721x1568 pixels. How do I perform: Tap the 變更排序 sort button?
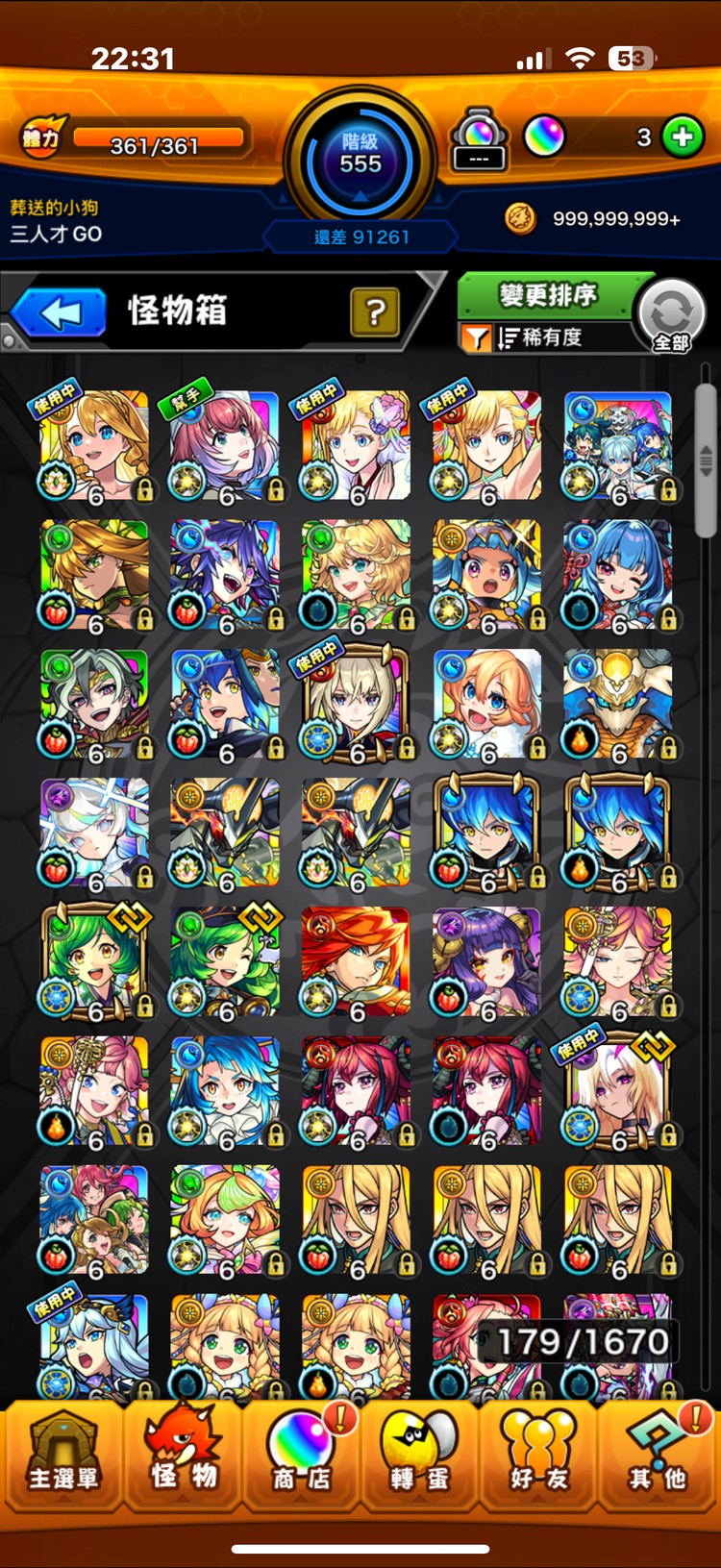pos(547,295)
